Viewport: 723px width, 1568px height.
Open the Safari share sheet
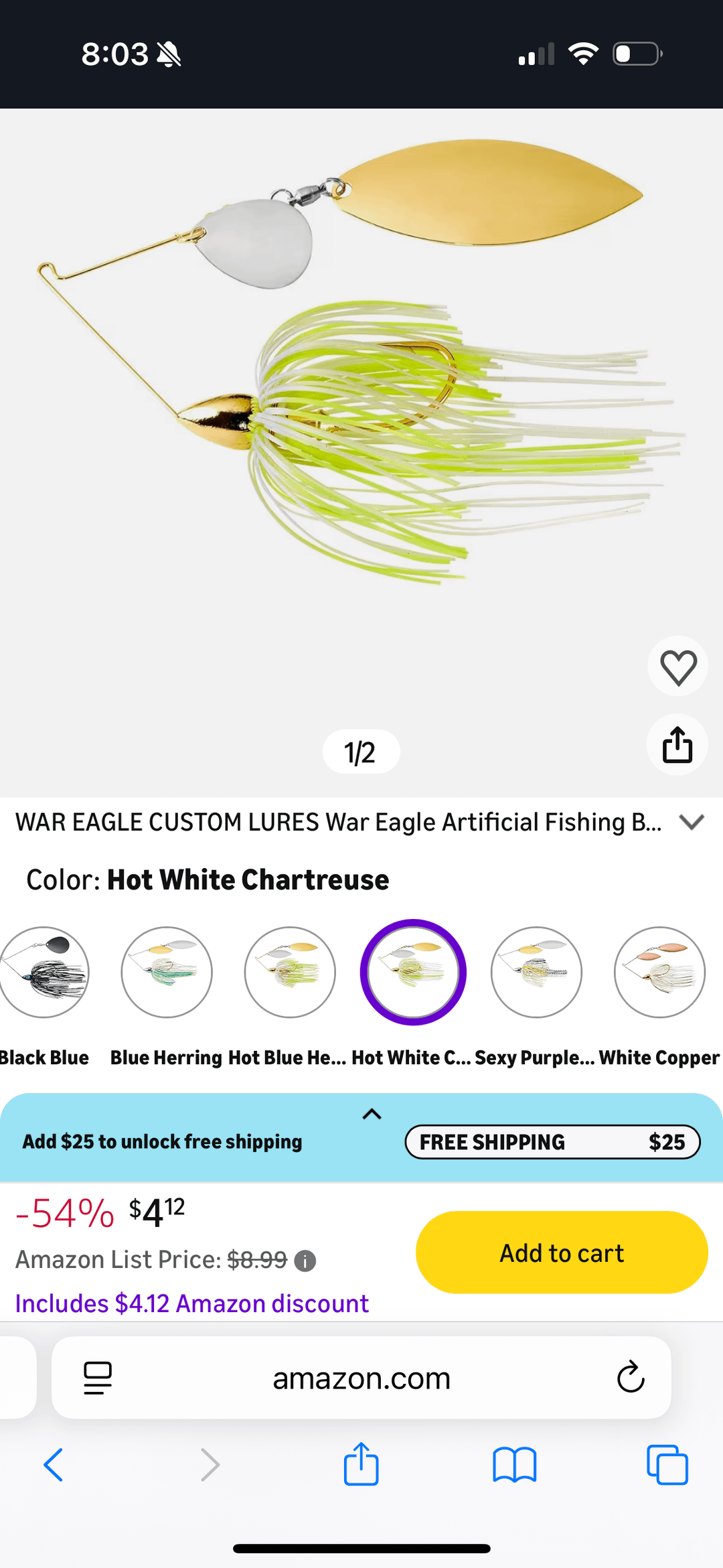coord(361,1464)
